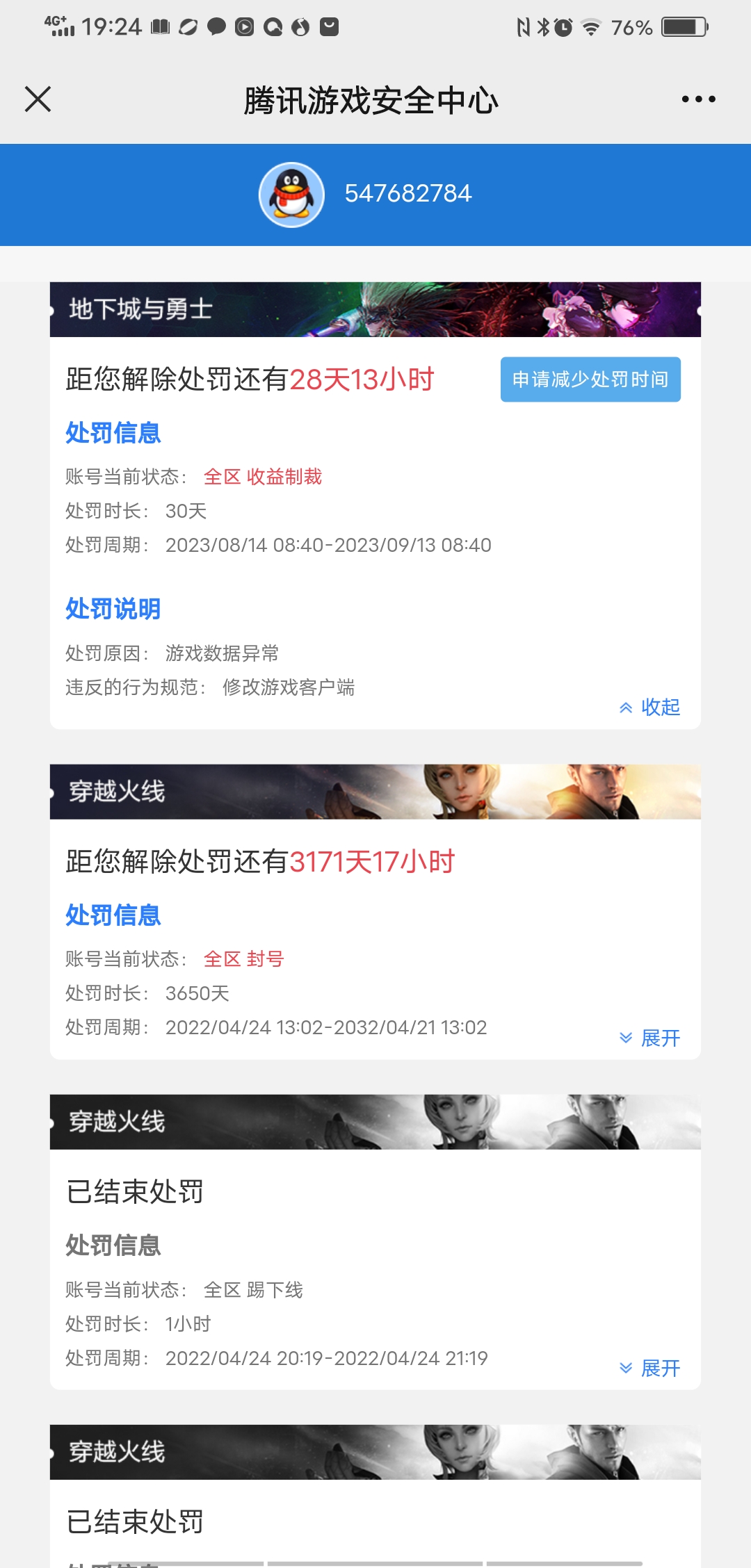Tap 申请减少处罚时间 button
The height and width of the screenshot is (1568, 751).
[x=590, y=379]
